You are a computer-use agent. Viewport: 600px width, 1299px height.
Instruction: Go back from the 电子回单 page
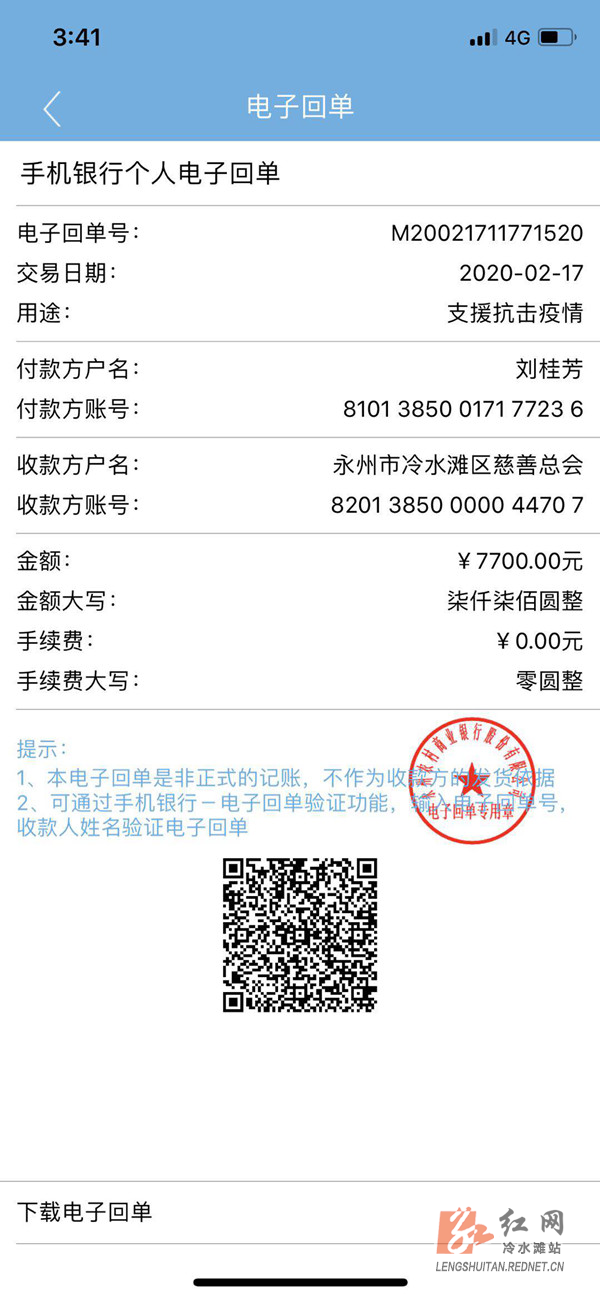coord(52,108)
